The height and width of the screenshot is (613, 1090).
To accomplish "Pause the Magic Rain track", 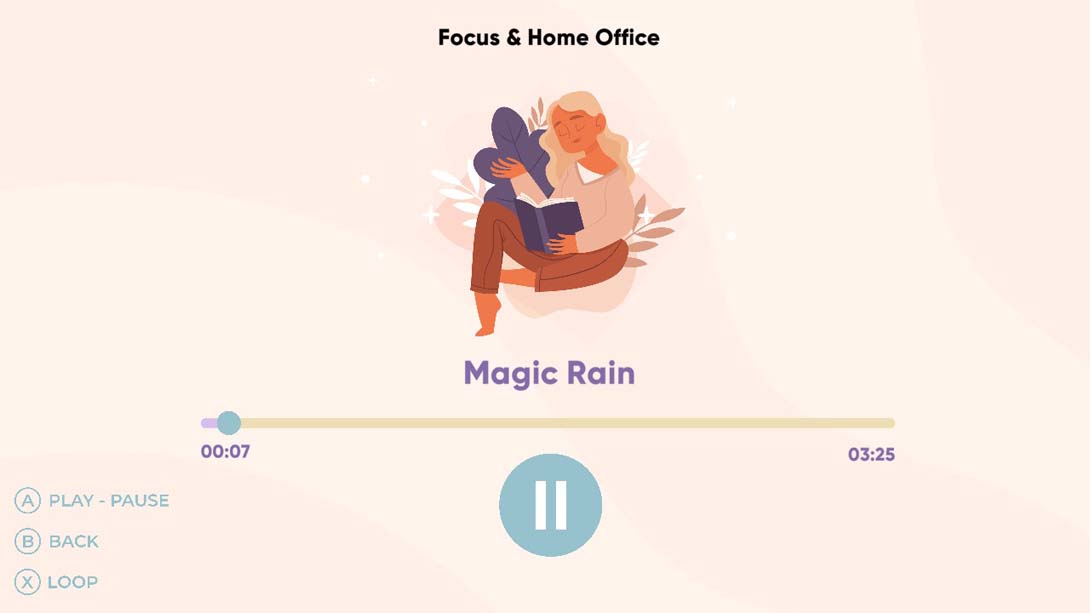I will 550,505.
